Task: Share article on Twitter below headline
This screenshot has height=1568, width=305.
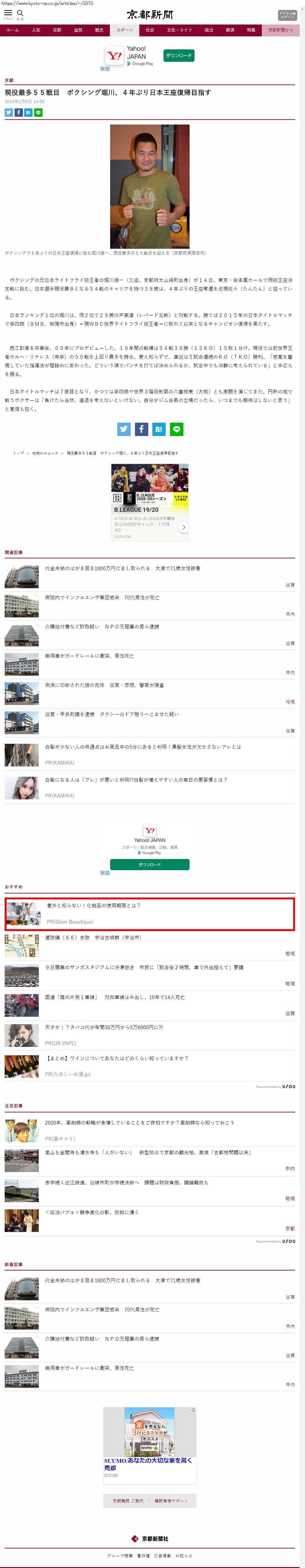Action: (8, 113)
